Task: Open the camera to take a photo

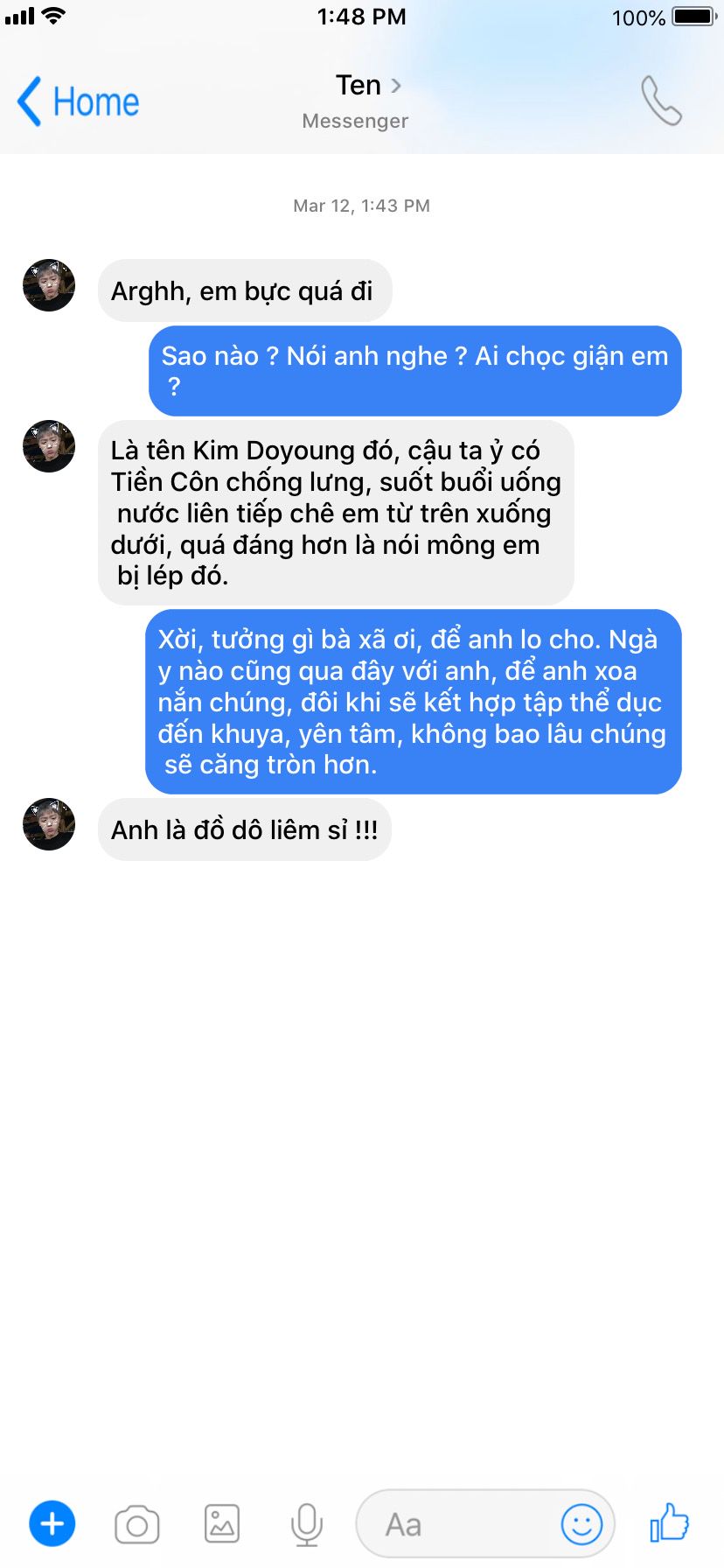Action: pyautogui.click(x=137, y=1525)
